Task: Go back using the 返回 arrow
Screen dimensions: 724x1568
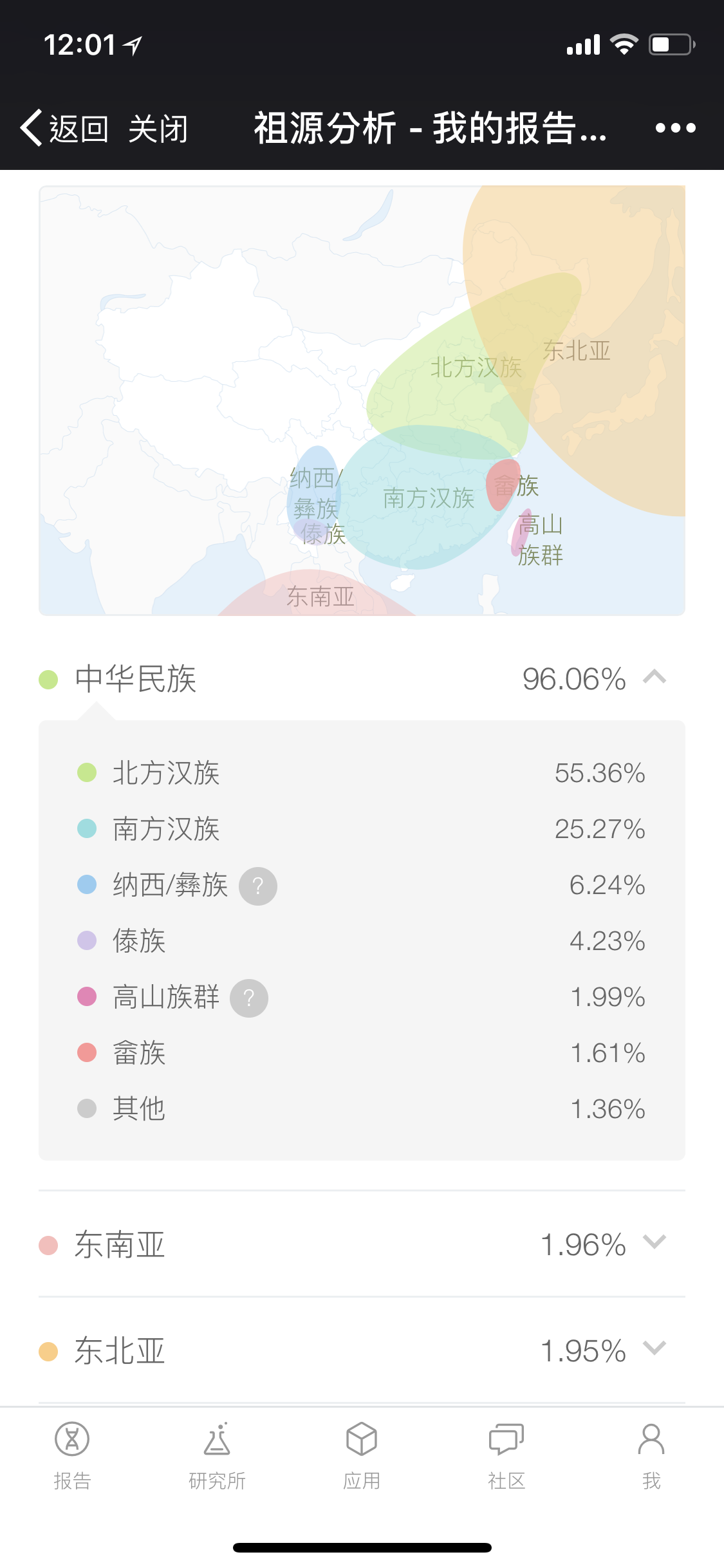Action: tap(64, 128)
